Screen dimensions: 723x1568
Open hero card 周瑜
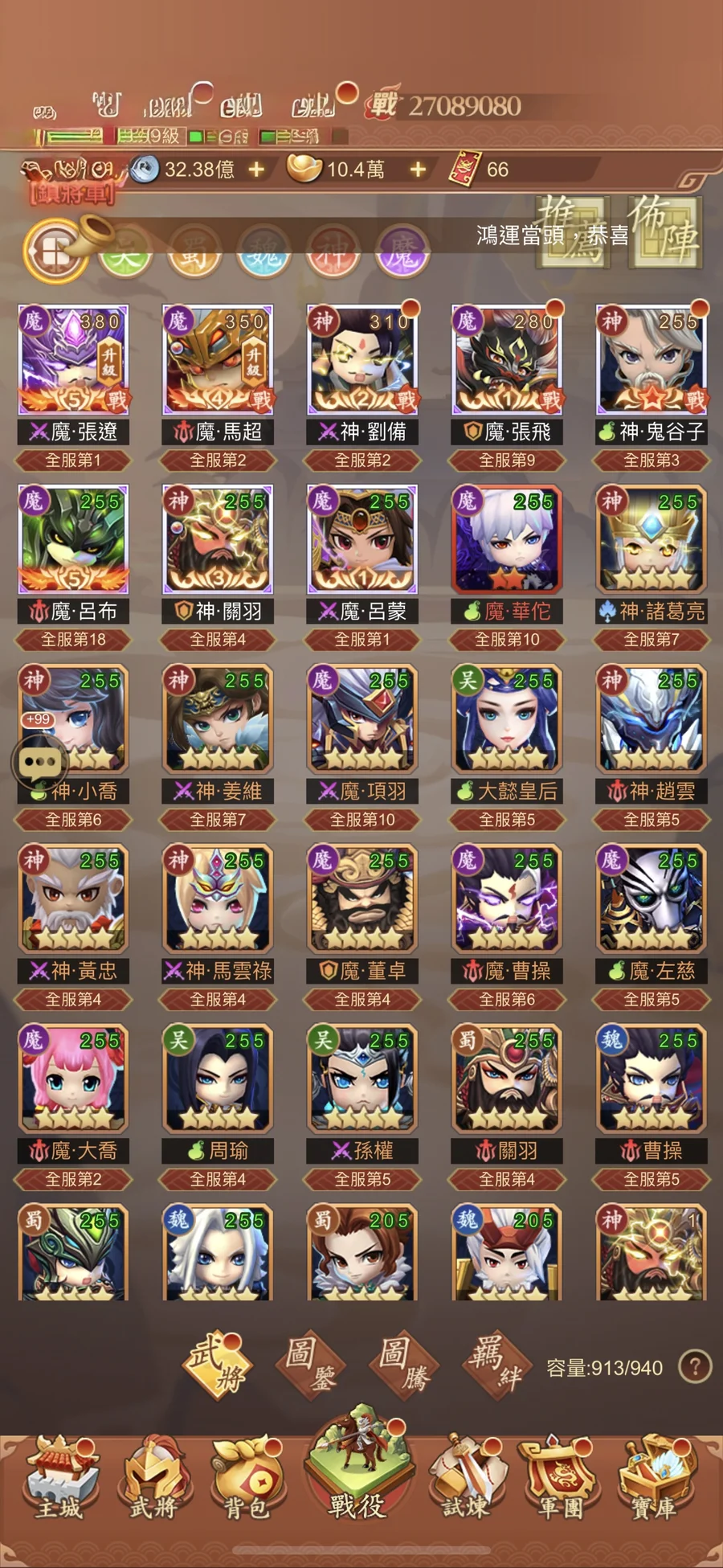coord(218,1079)
